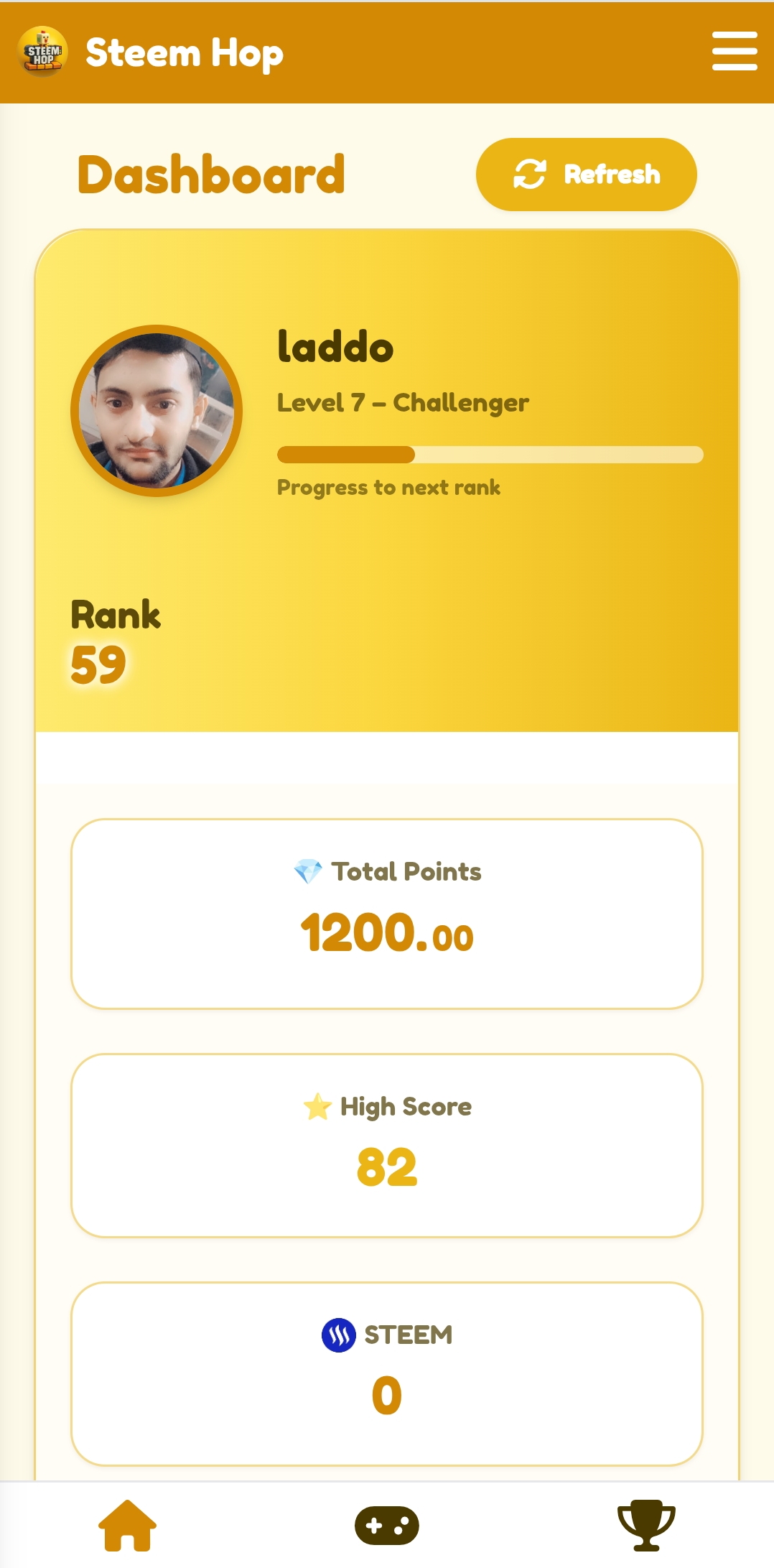This screenshot has width=774, height=1568.
Task: Open the game controller tab
Action: pos(387,1525)
